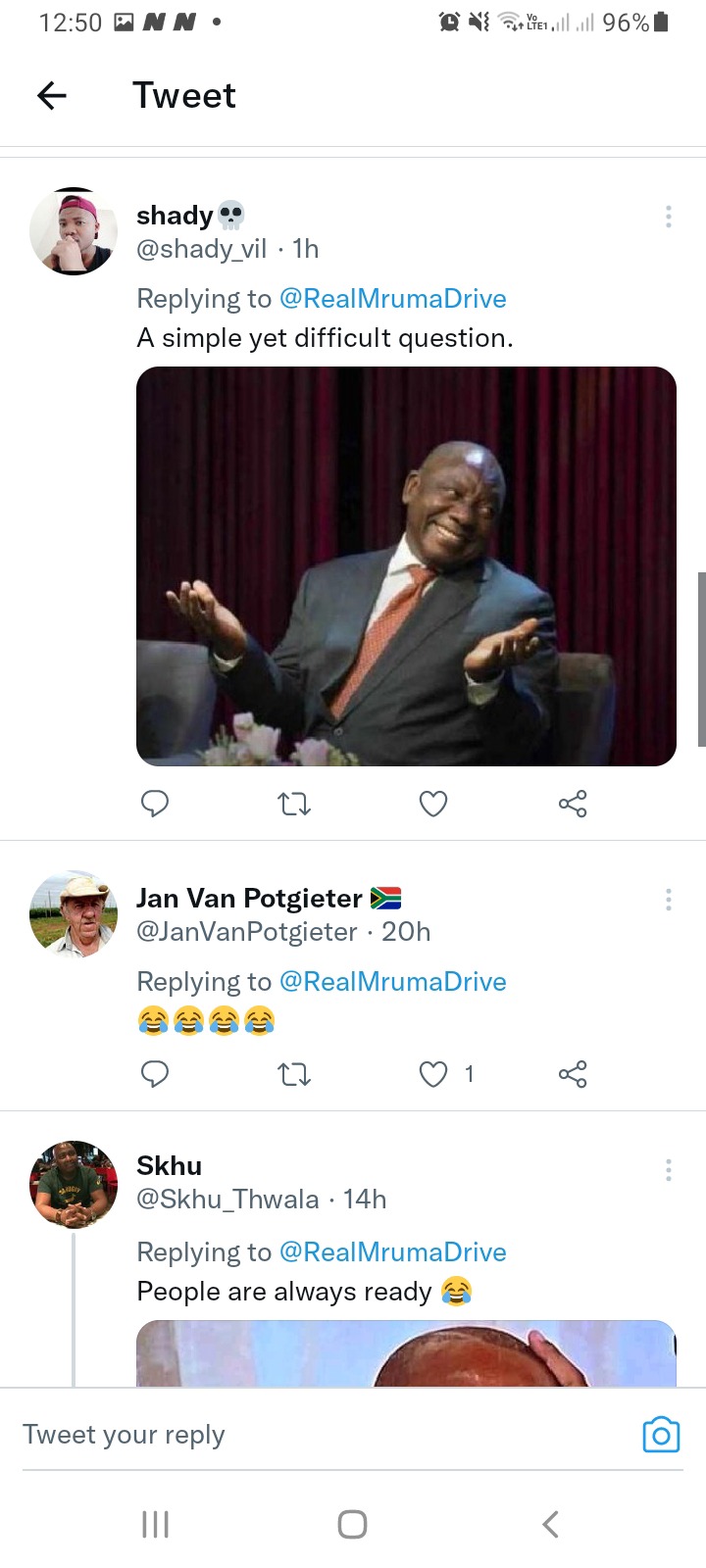This screenshot has width=706, height=1568.
Task: Open camera to attach a photo
Action: click(661, 1435)
